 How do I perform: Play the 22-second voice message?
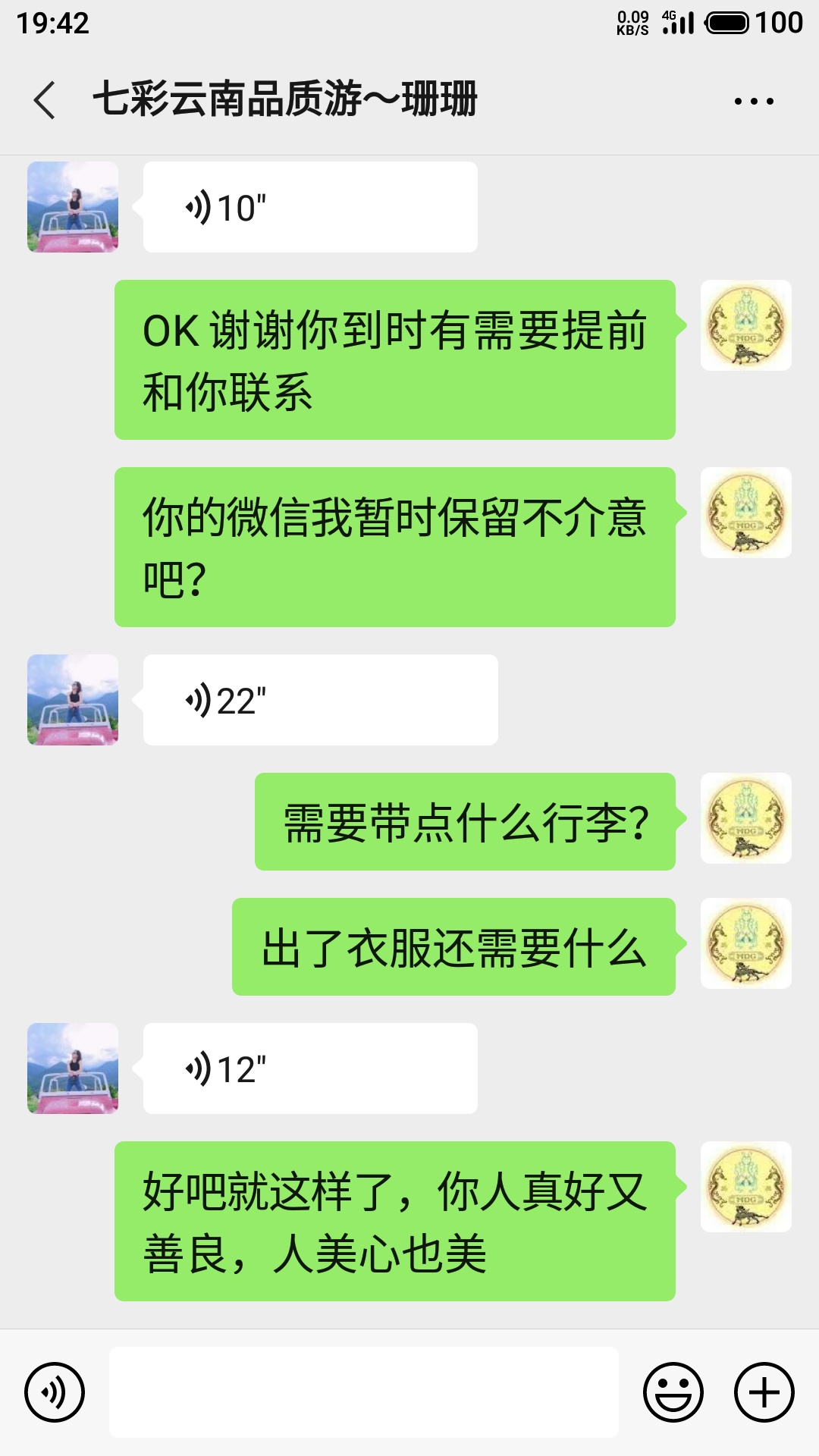tap(320, 700)
